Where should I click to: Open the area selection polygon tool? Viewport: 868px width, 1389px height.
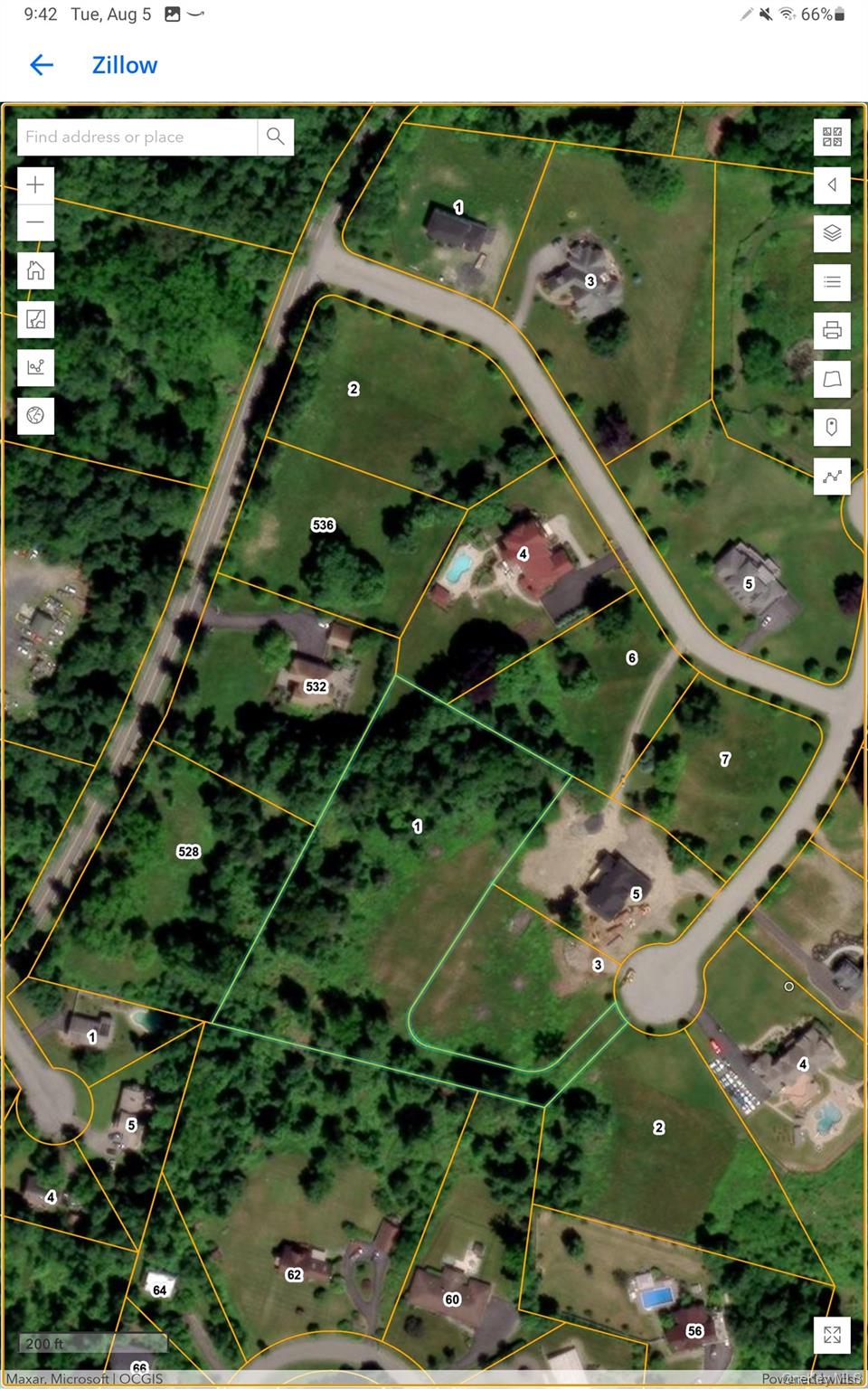832,379
